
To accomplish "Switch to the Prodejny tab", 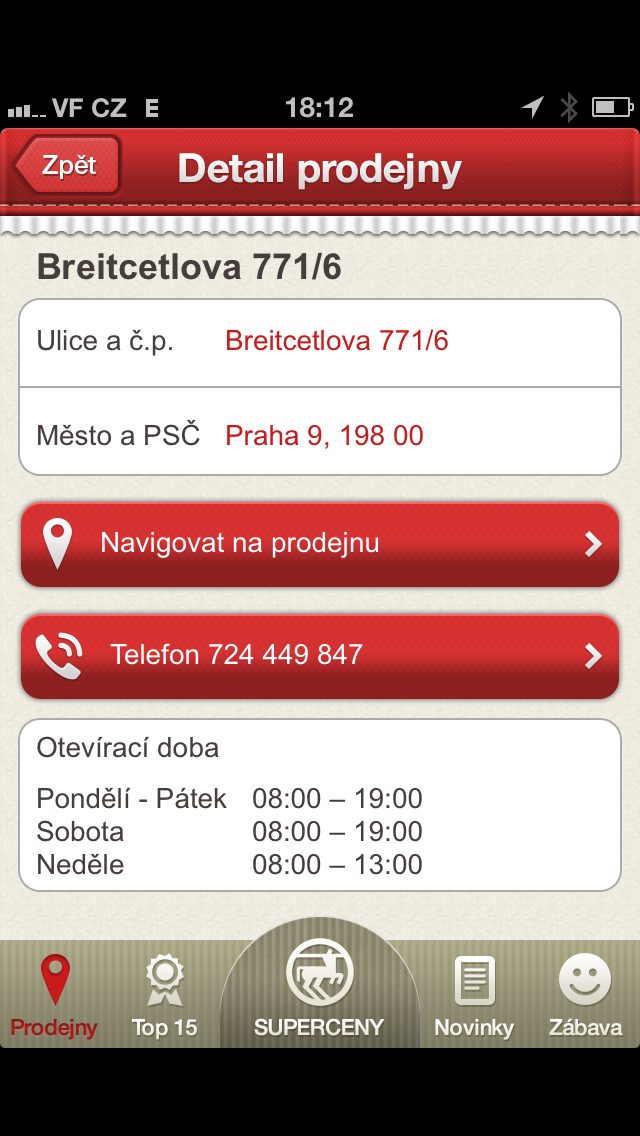I will [x=54, y=995].
